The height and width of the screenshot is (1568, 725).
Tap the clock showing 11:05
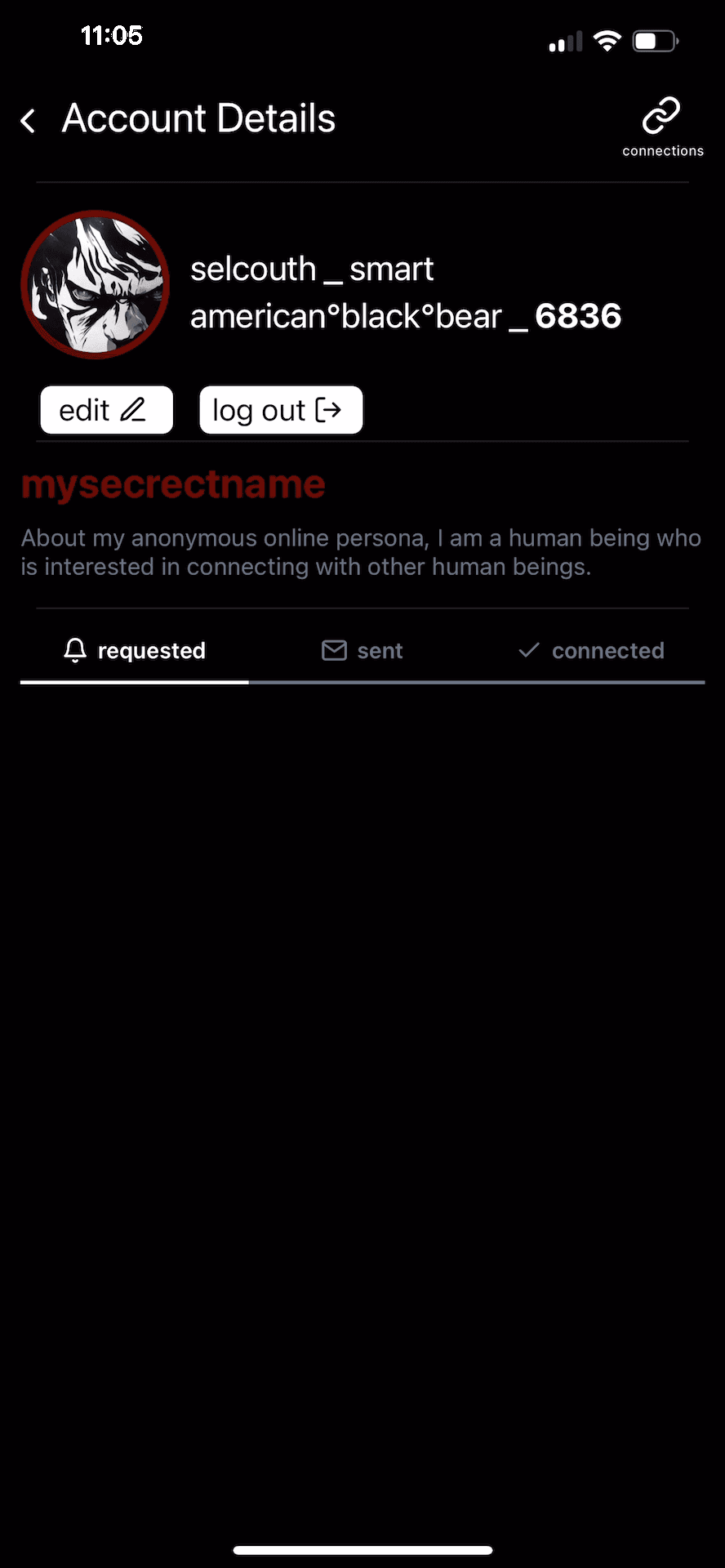tap(113, 35)
